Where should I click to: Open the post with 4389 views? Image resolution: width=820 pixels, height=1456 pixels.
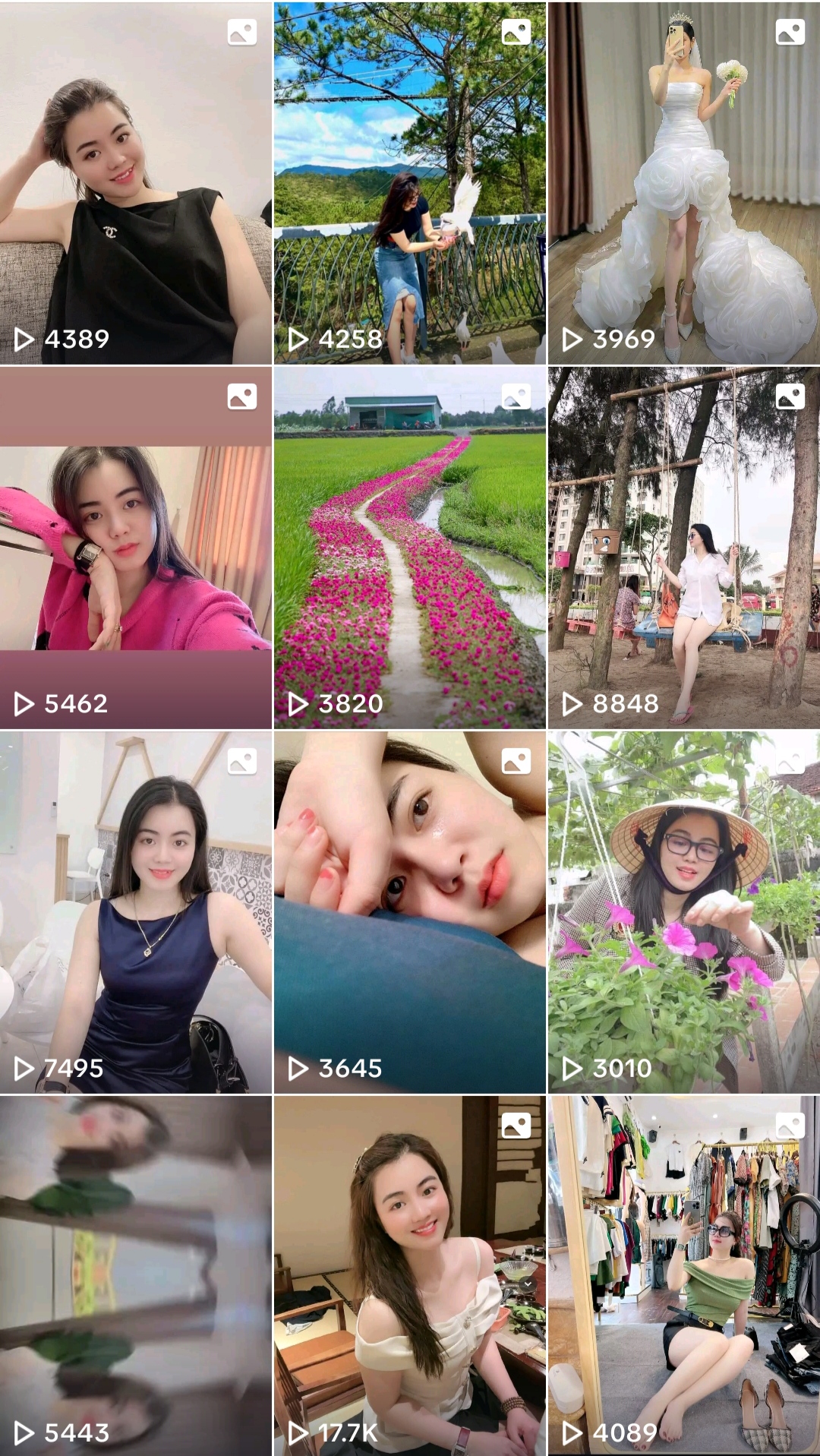pos(136,183)
